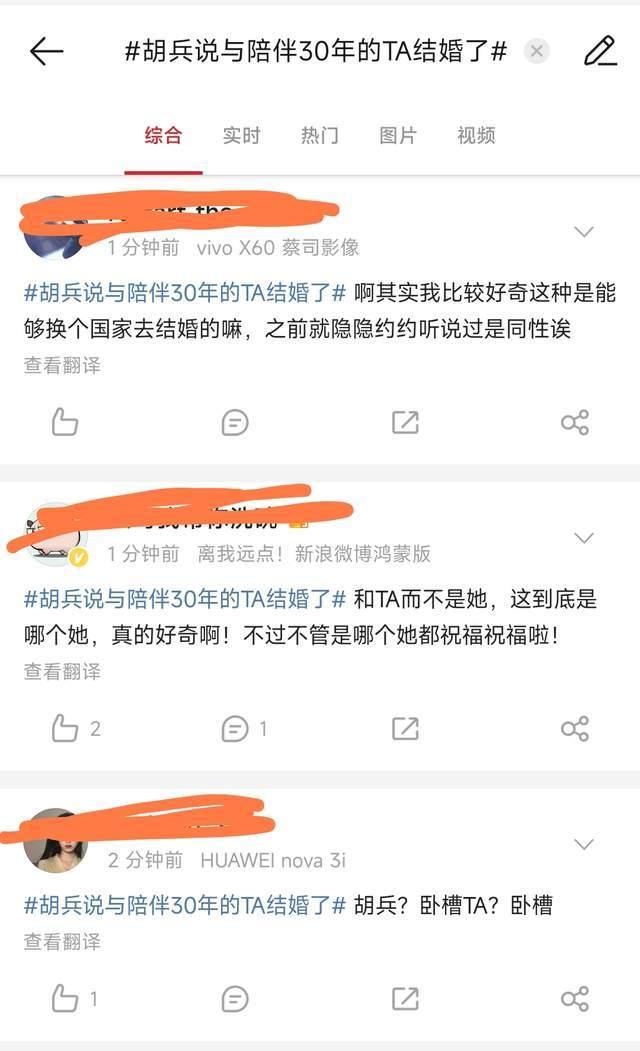Go back with the arrow icon
This screenshot has height=1051, width=640.
[46, 52]
